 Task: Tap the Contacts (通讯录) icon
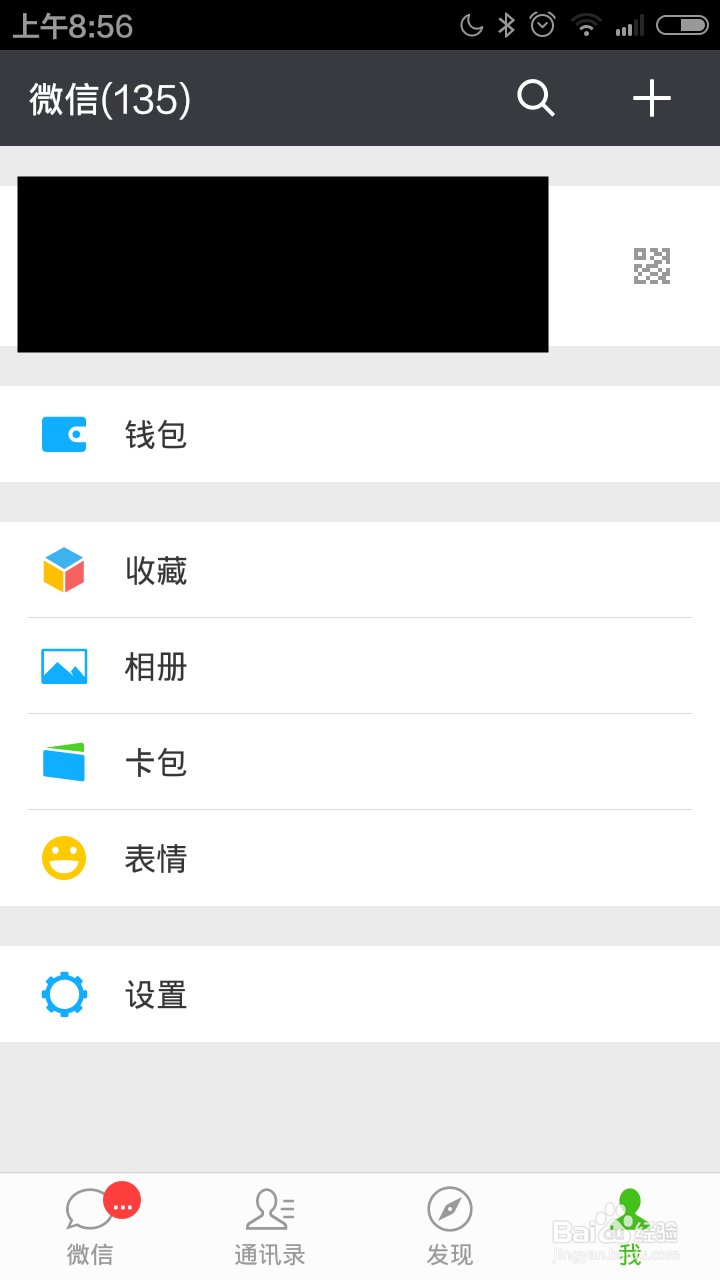point(269,1210)
